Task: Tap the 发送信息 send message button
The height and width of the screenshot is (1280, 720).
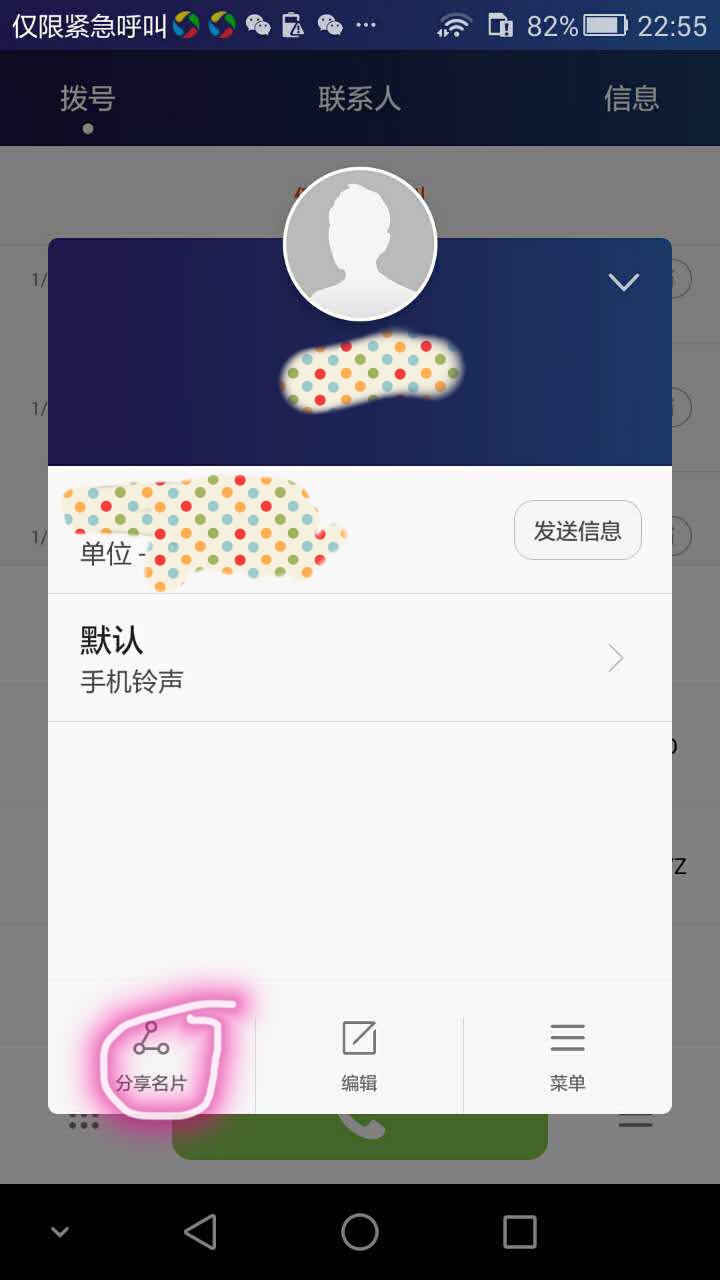Action: 577,530
